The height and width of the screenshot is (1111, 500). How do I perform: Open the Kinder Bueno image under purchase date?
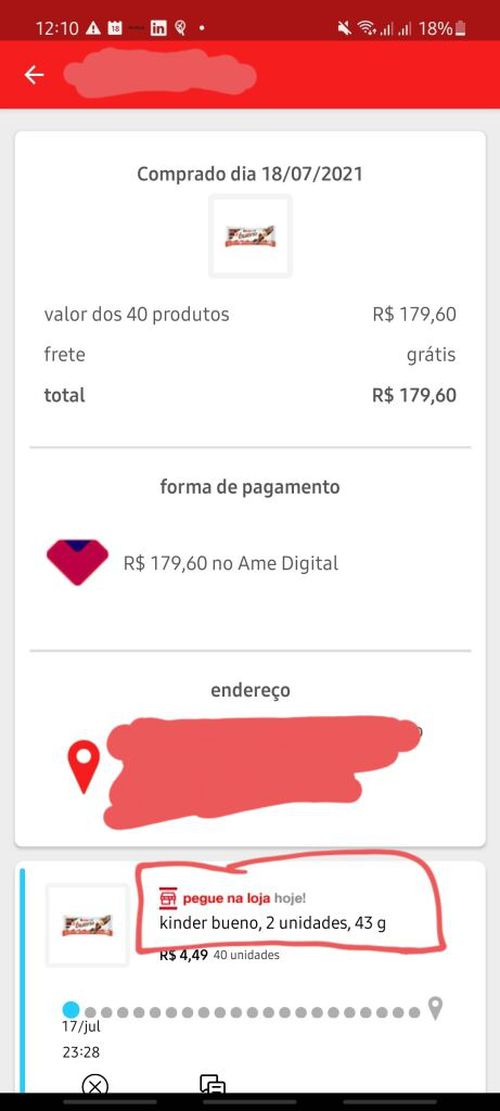(x=250, y=236)
